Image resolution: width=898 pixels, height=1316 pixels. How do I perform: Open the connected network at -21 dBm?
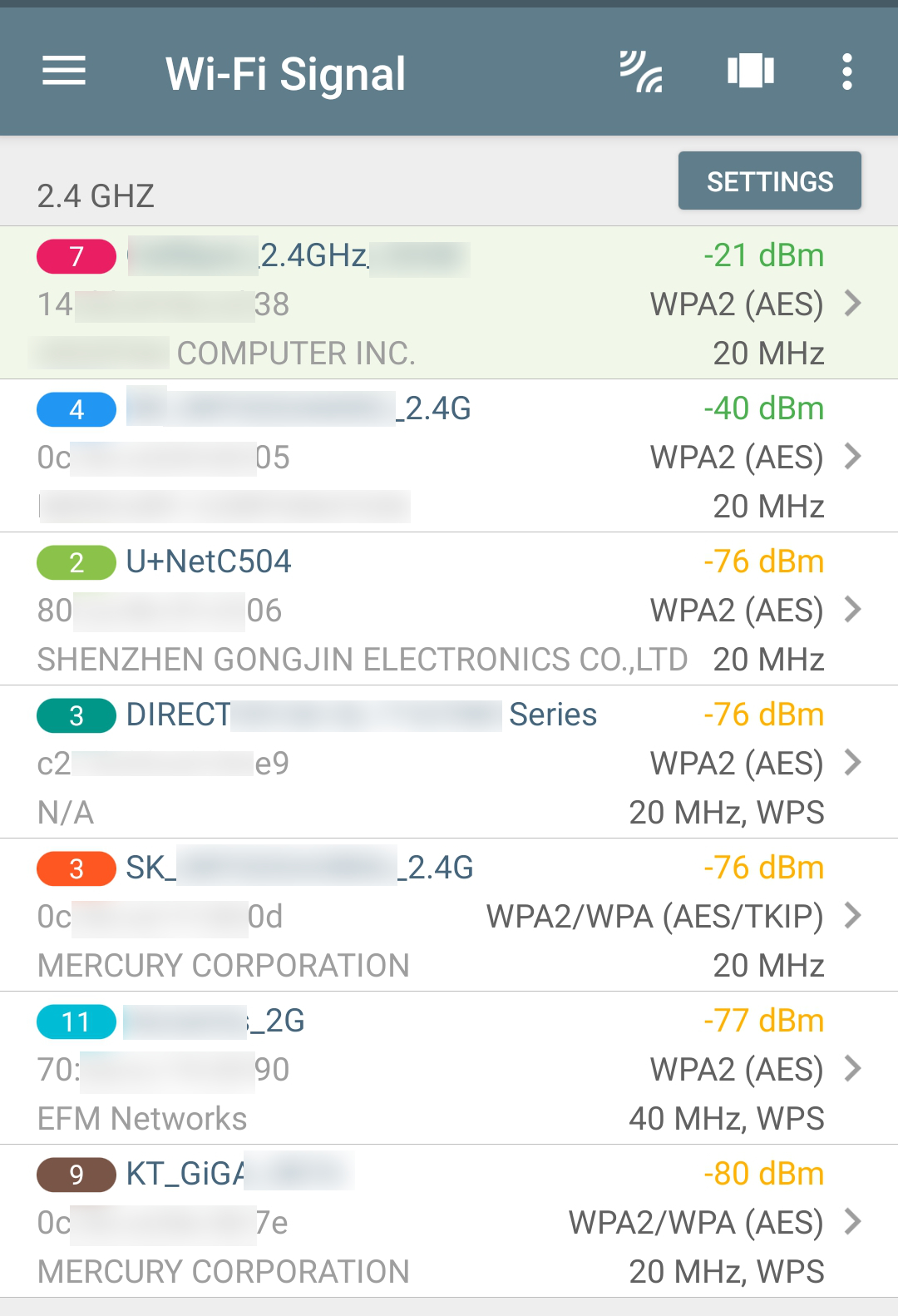[449, 303]
